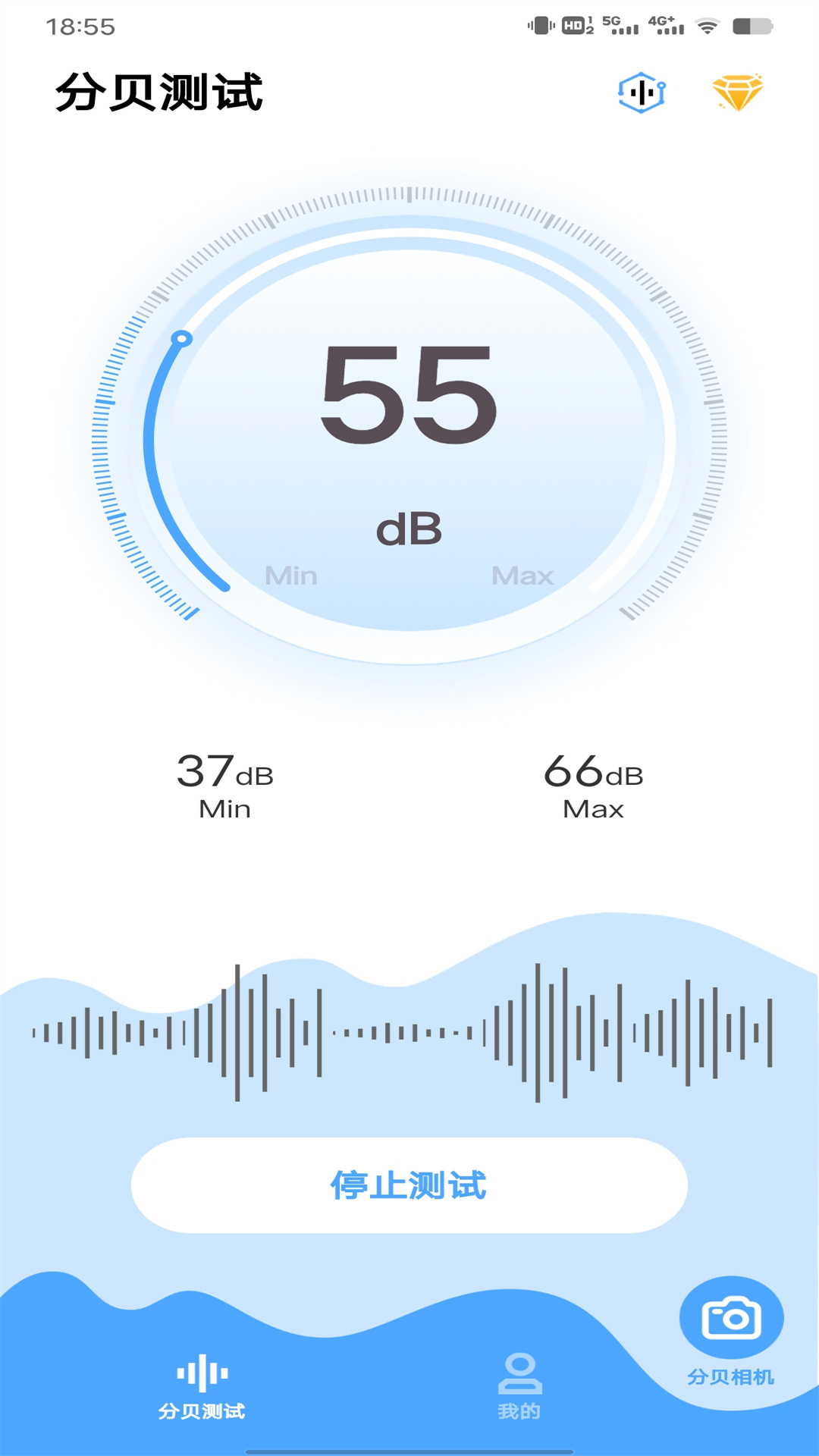Viewport: 819px width, 1456px height.
Task: Switch to the 分贝测试 tab
Action: (x=202, y=1386)
